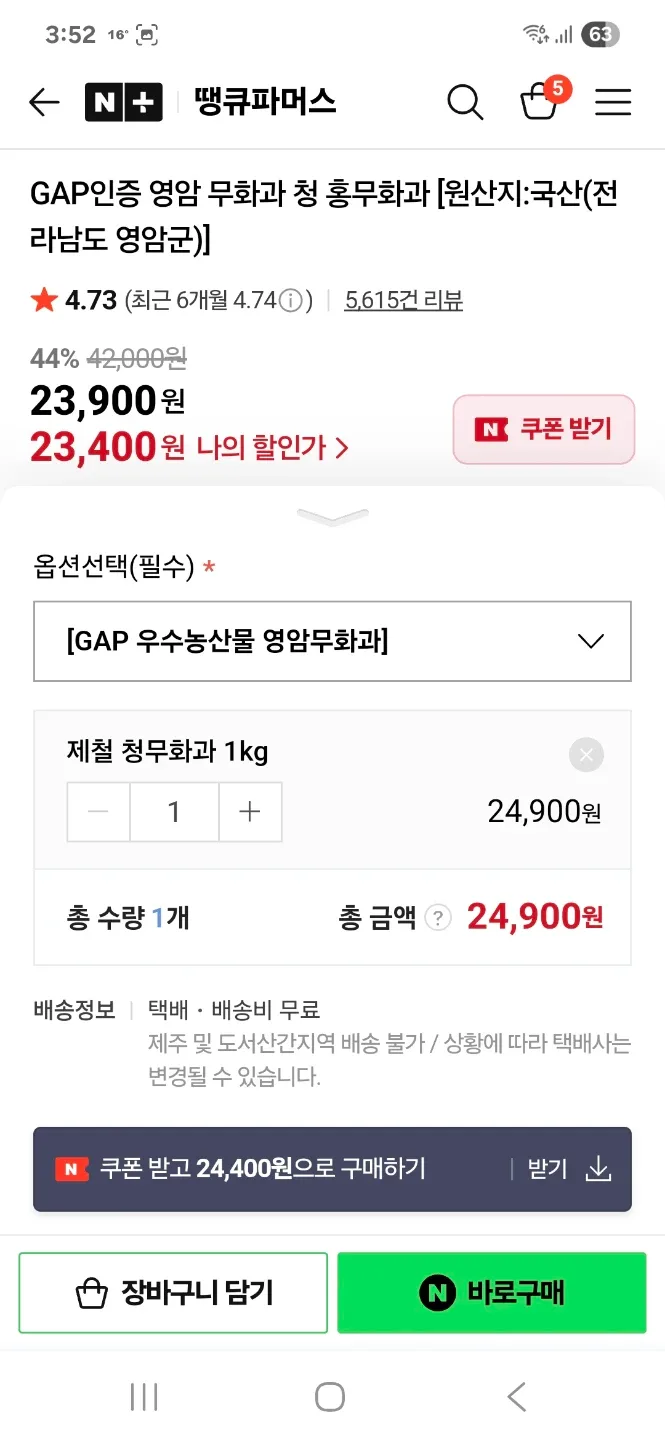Expand the GAP 우수농산물 영암무화과 dropdown
665x1440 pixels.
[332, 641]
